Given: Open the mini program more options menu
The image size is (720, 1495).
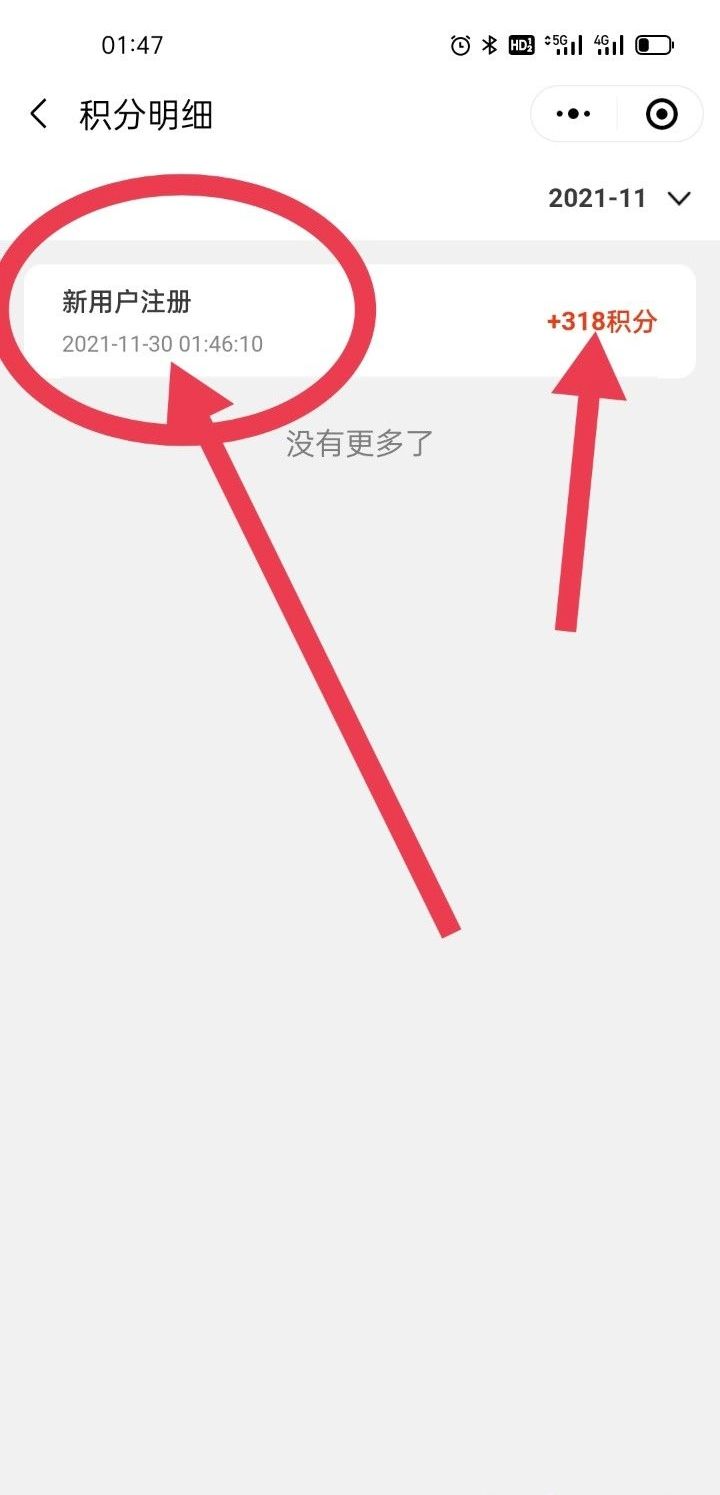Looking at the screenshot, I should [x=573, y=114].
